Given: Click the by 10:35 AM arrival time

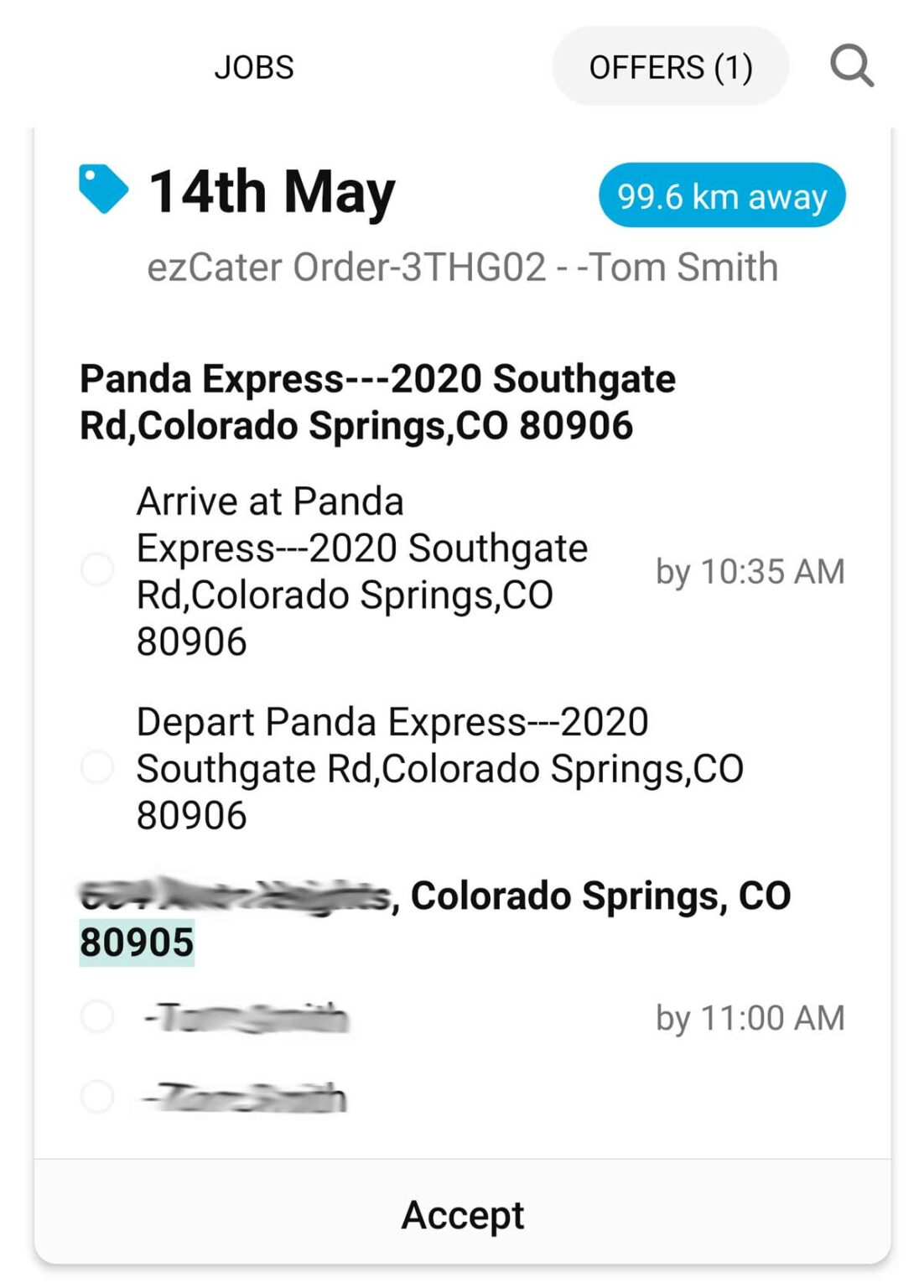Looking at the screenshot, I should tap(751, 571).
